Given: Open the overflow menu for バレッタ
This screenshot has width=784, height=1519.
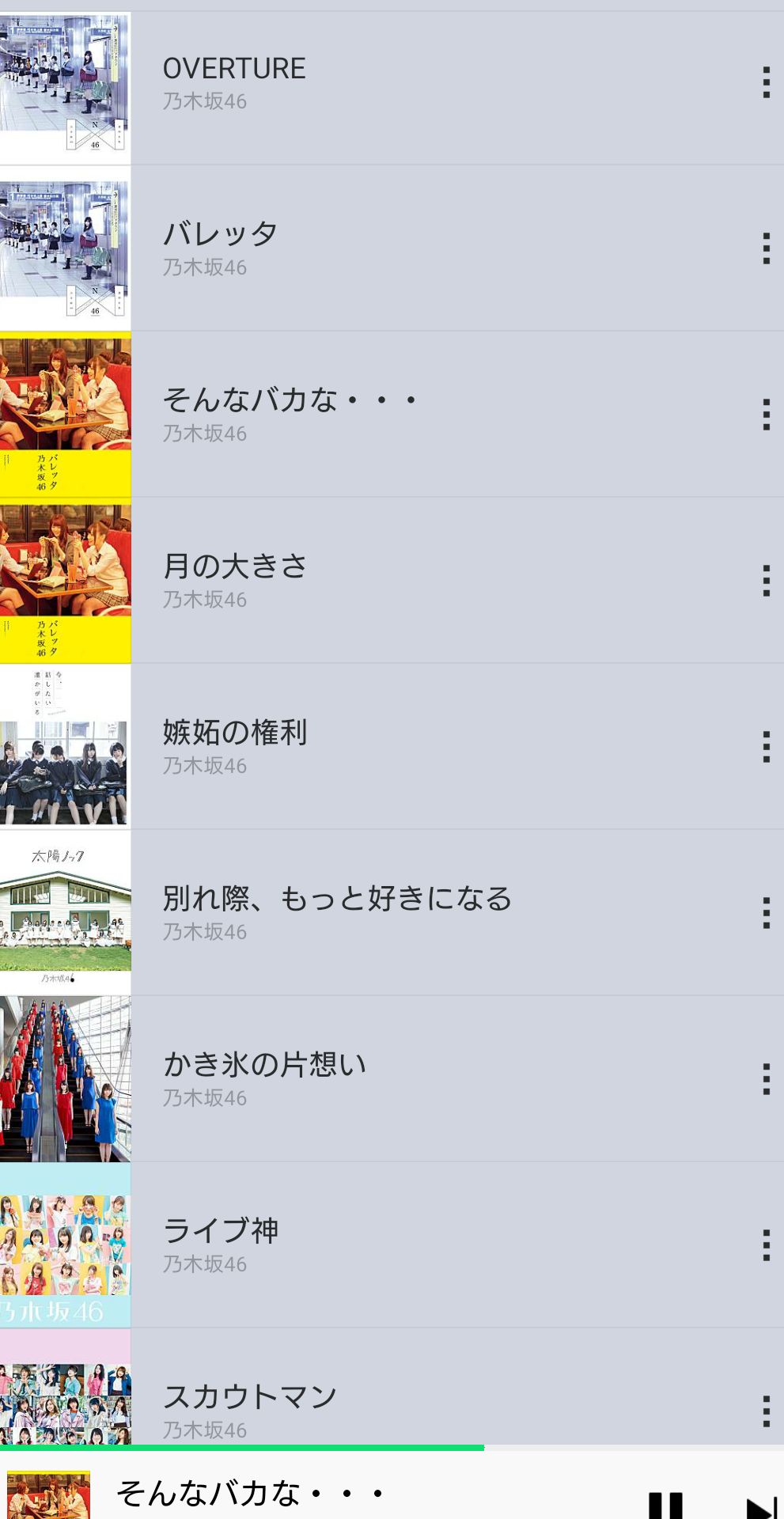Looking at the screenshot, I should (x=766, y=248).
